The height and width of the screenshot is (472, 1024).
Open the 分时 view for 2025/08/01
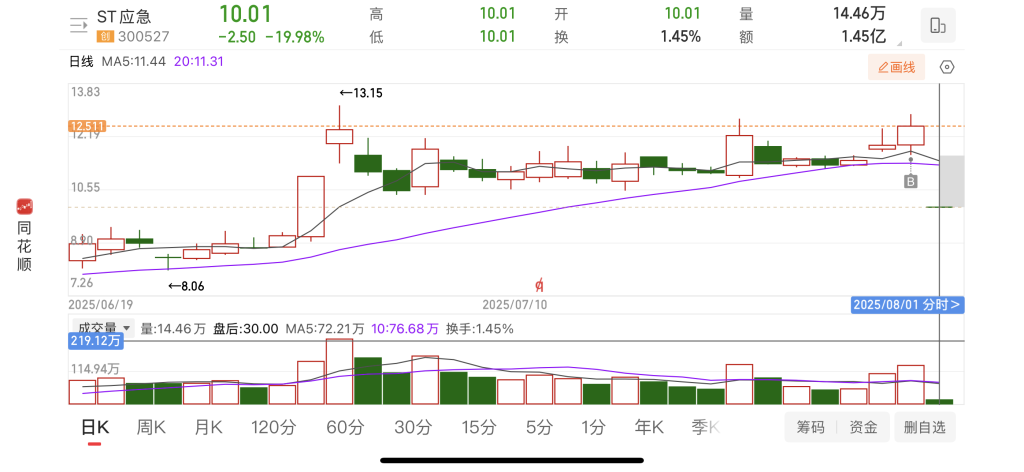click(x=907, y=304)
